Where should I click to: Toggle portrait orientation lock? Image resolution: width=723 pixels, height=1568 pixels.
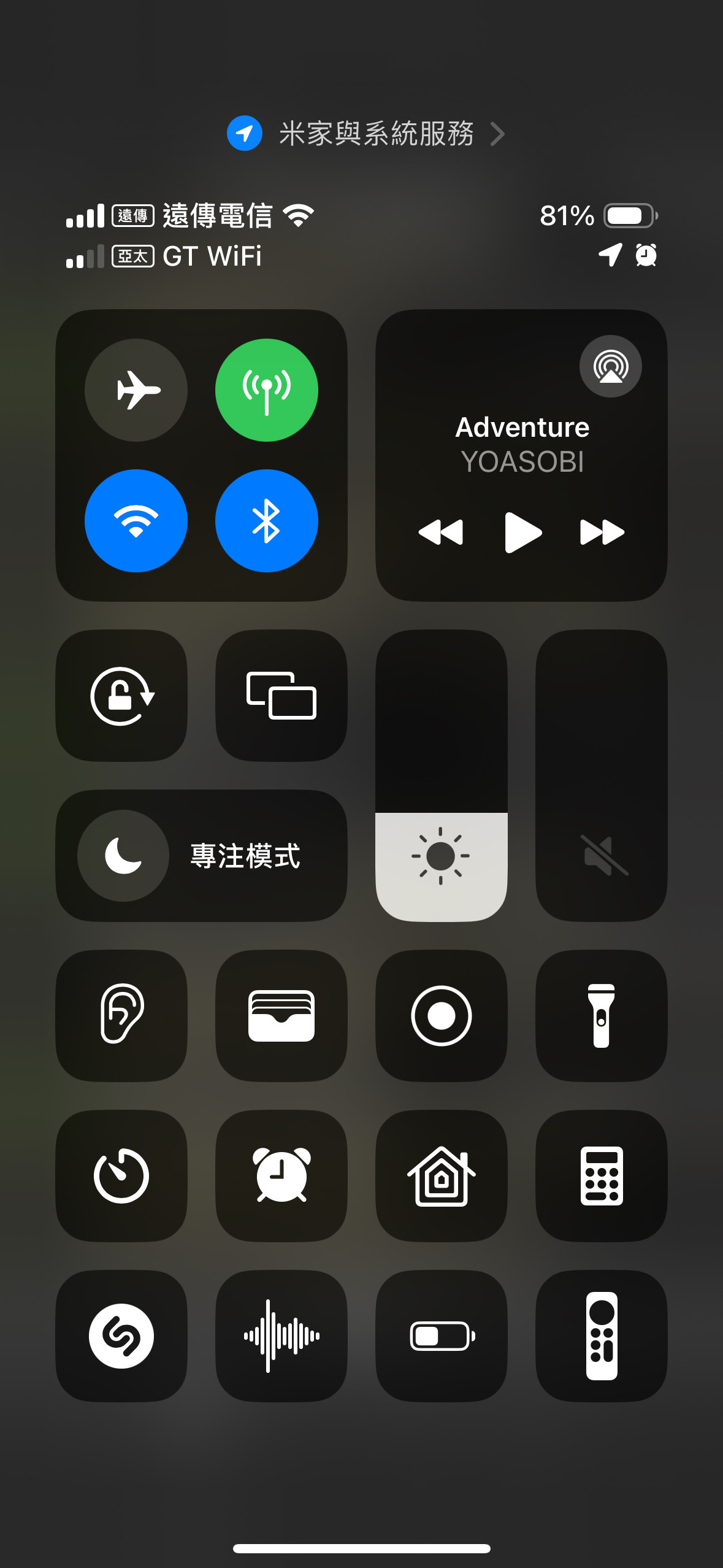pyautogui.click(x=121, y=696)
